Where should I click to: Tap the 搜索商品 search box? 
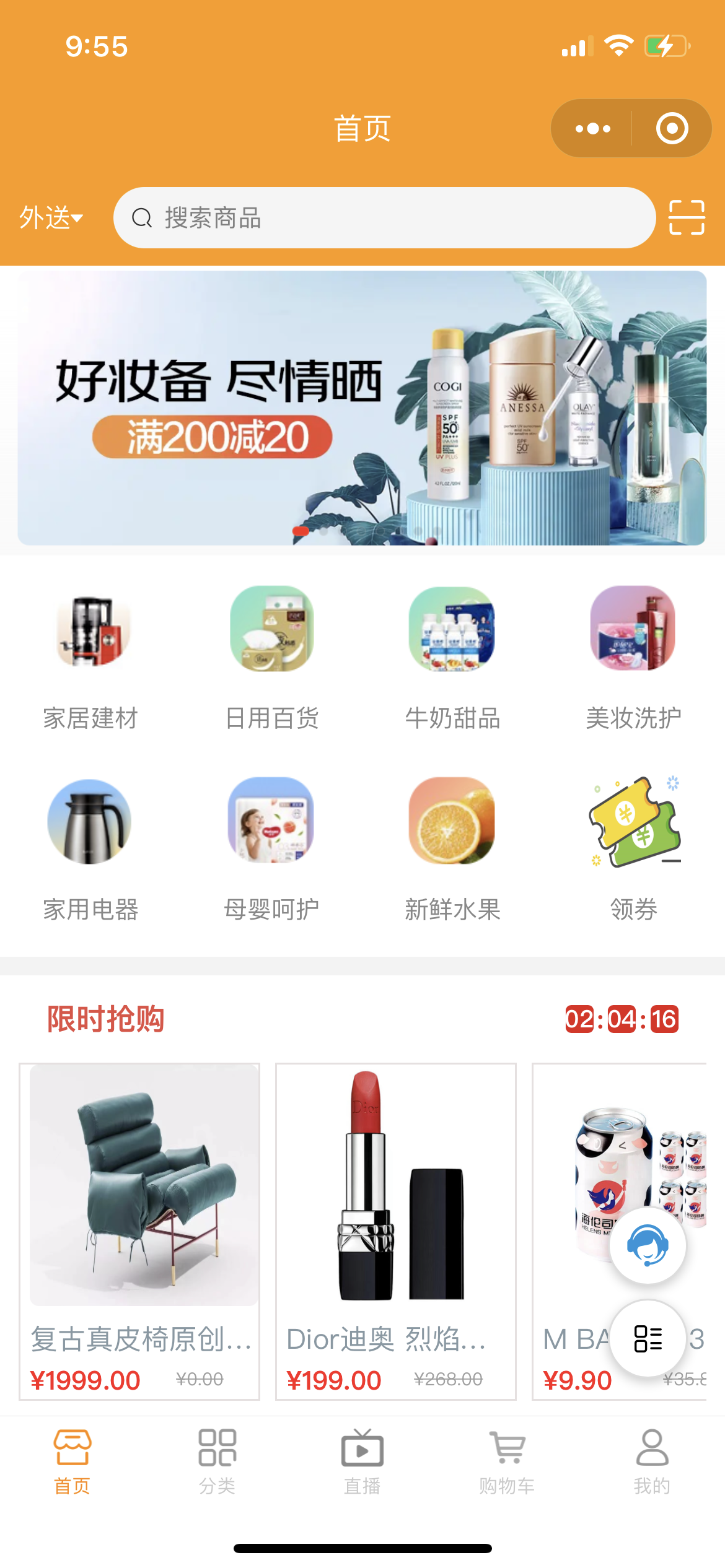point(384,218)
